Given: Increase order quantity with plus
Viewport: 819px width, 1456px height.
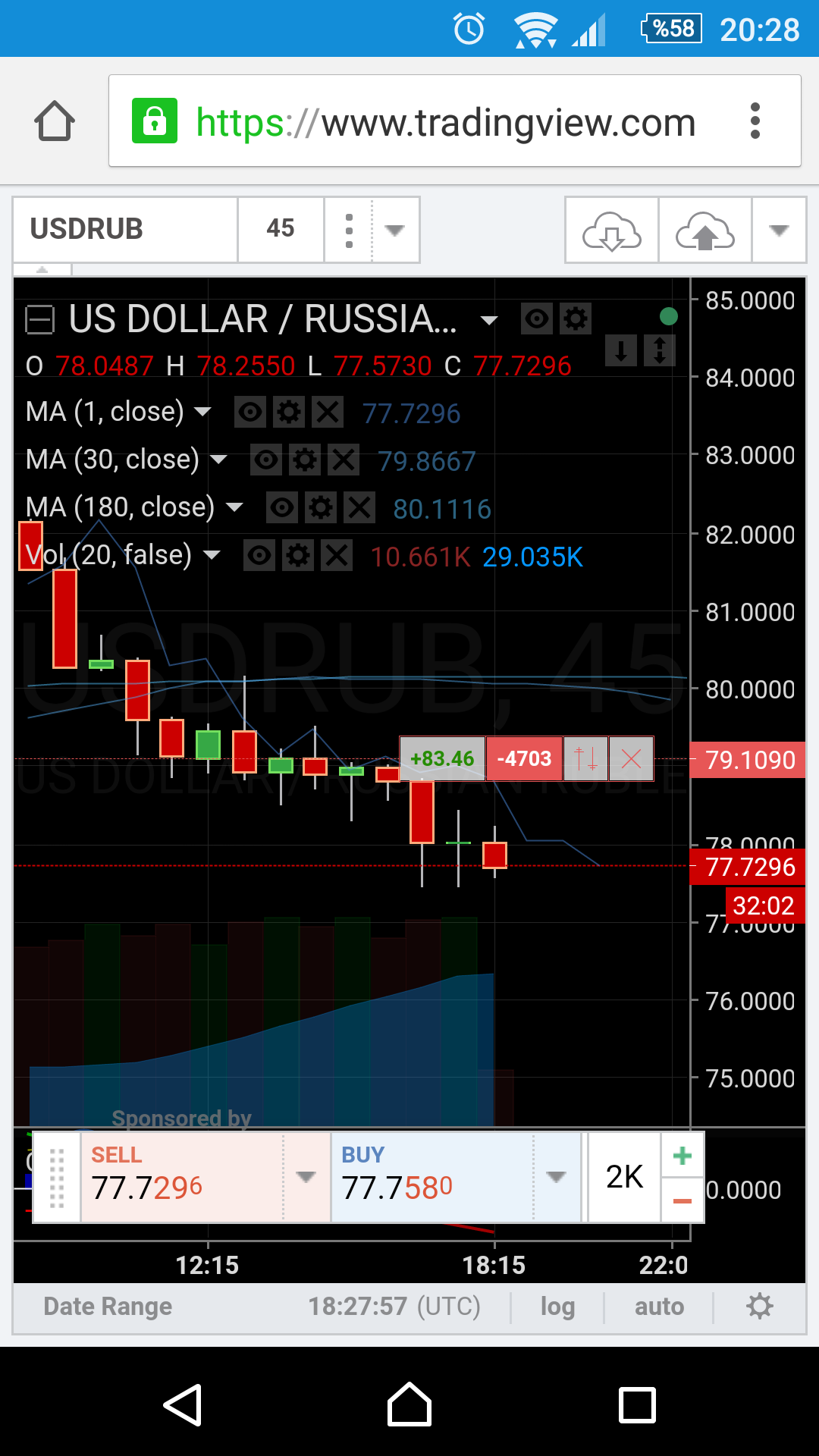Looking at the screenshot, I should pyautogui.click(x=682, y=1156).
